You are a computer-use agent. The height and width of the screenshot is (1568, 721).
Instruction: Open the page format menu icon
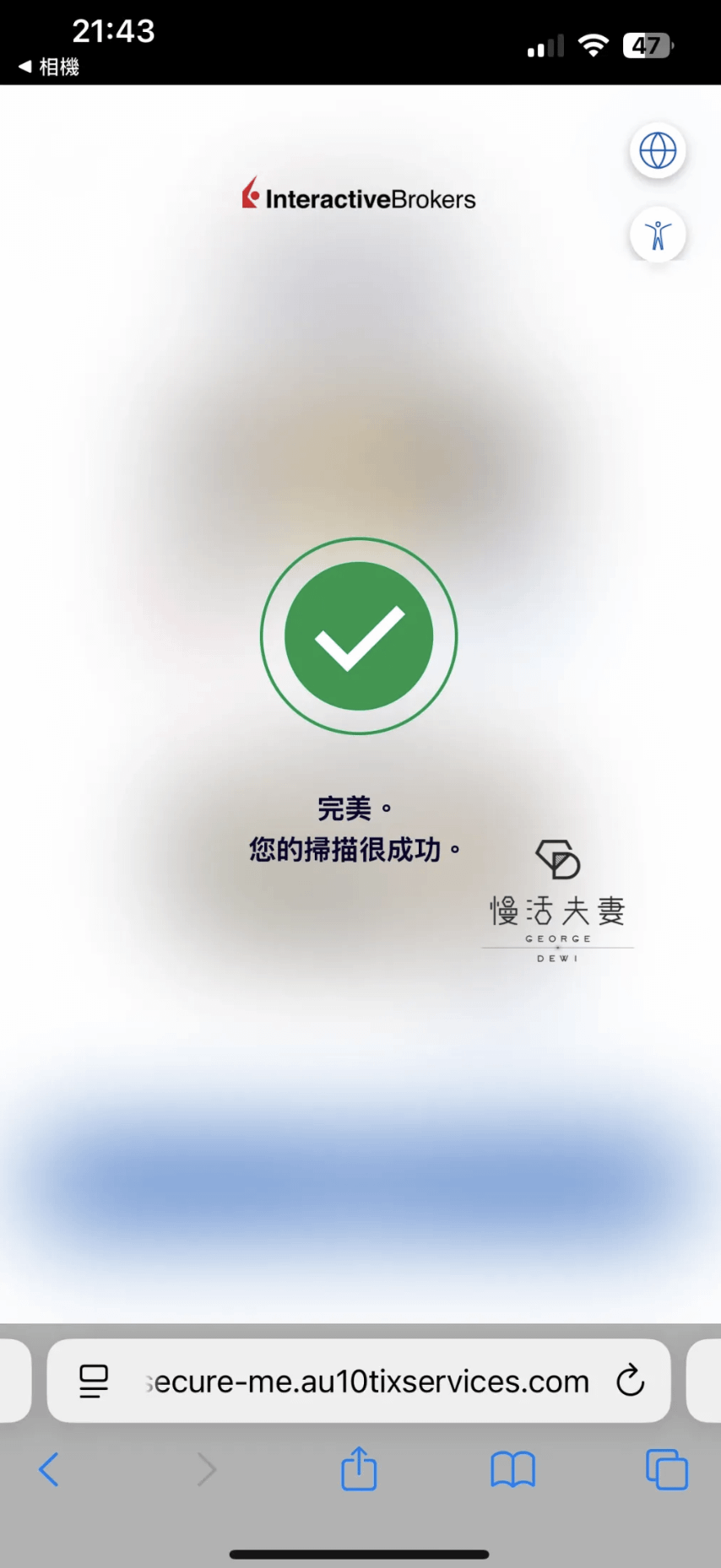pos(94,1381)
